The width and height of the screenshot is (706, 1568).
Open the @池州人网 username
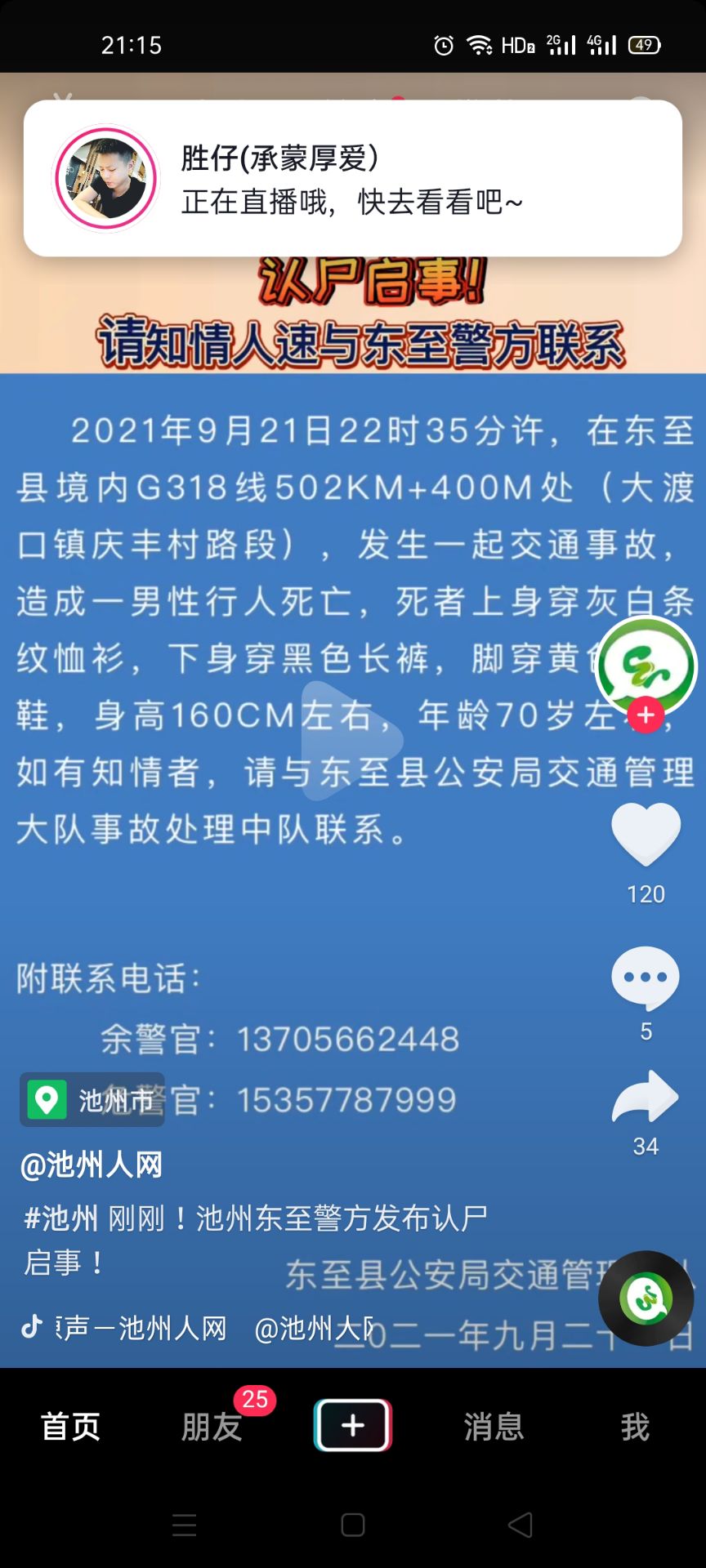click(92, 1165)
